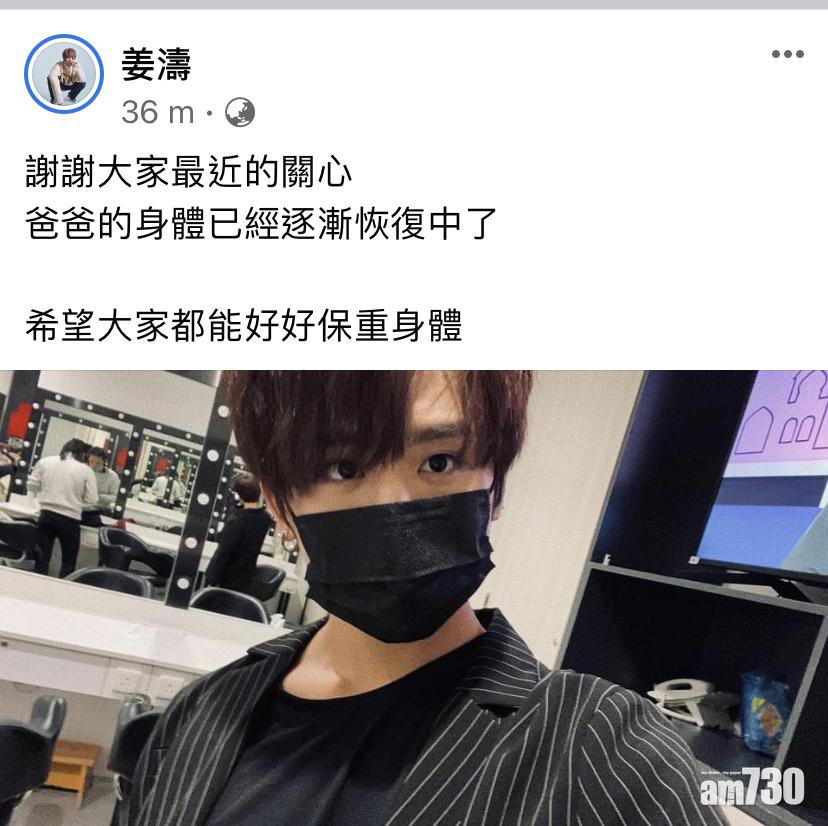Open the 姜濤 profile name link

pyautogui.click(x=156, y=65)
